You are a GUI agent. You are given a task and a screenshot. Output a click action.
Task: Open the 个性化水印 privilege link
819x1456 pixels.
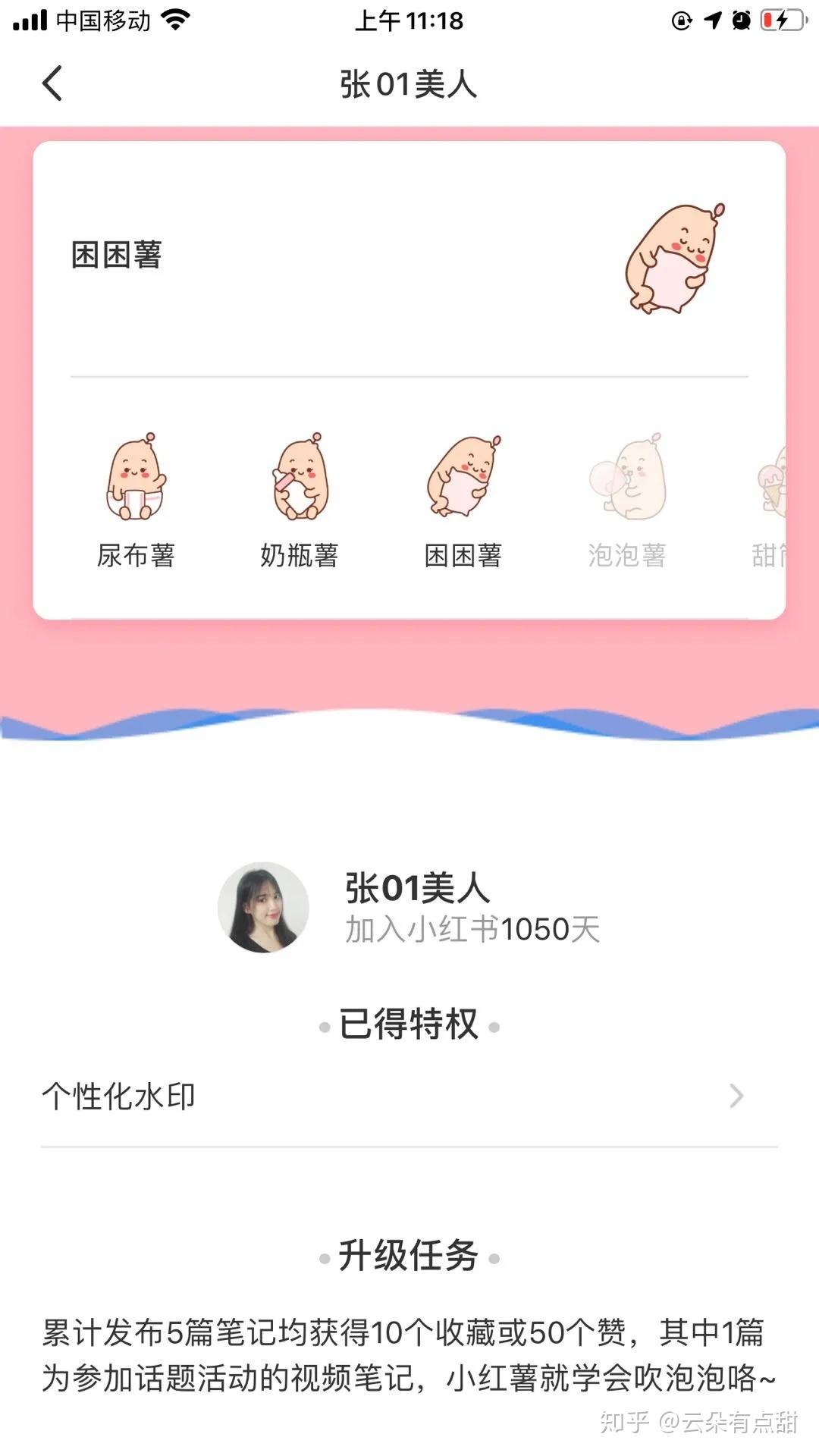tap(120, 1094)
